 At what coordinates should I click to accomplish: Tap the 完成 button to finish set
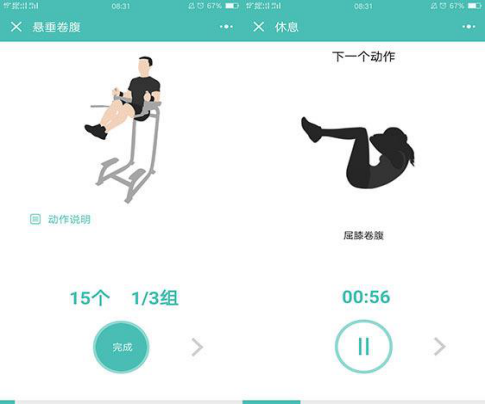(121, 347)
